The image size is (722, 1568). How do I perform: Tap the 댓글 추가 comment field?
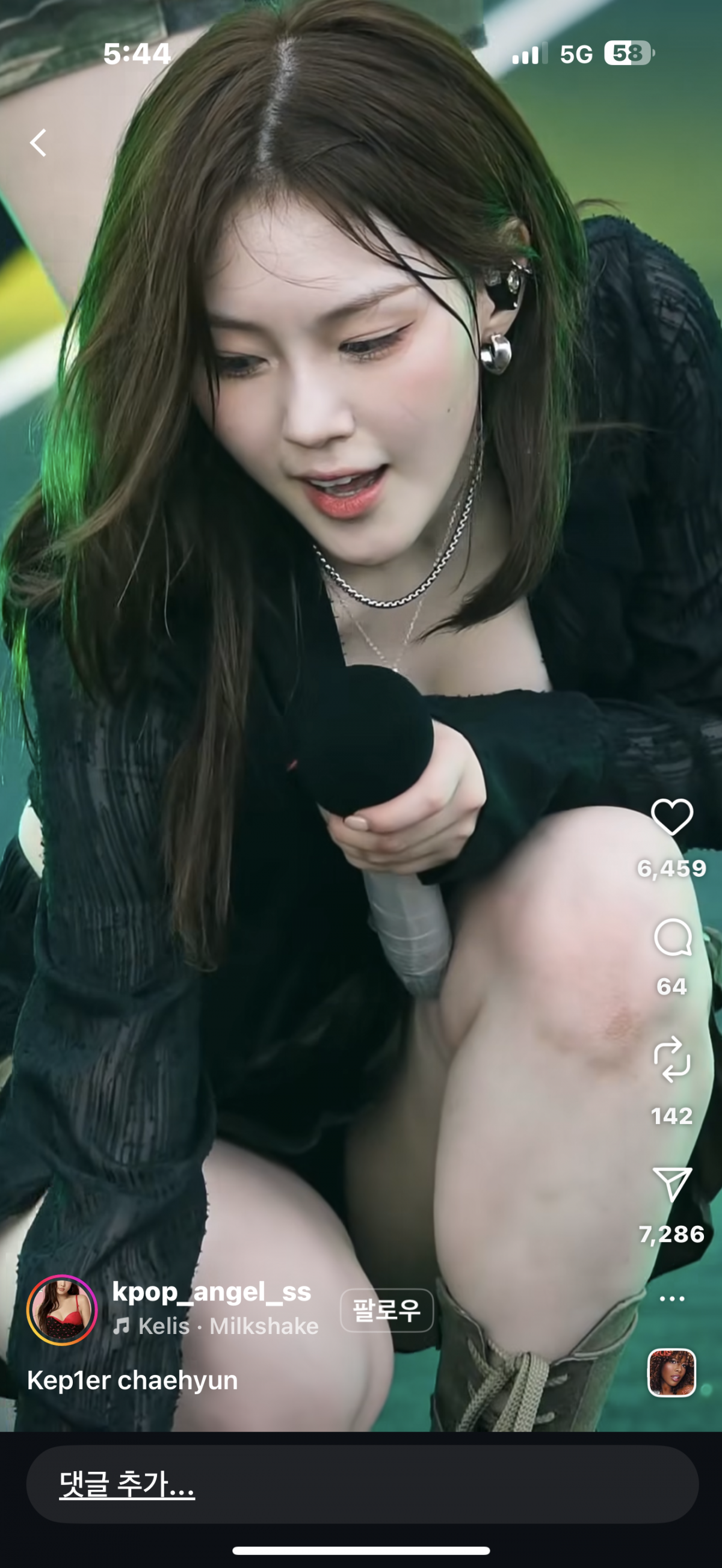362,1484
